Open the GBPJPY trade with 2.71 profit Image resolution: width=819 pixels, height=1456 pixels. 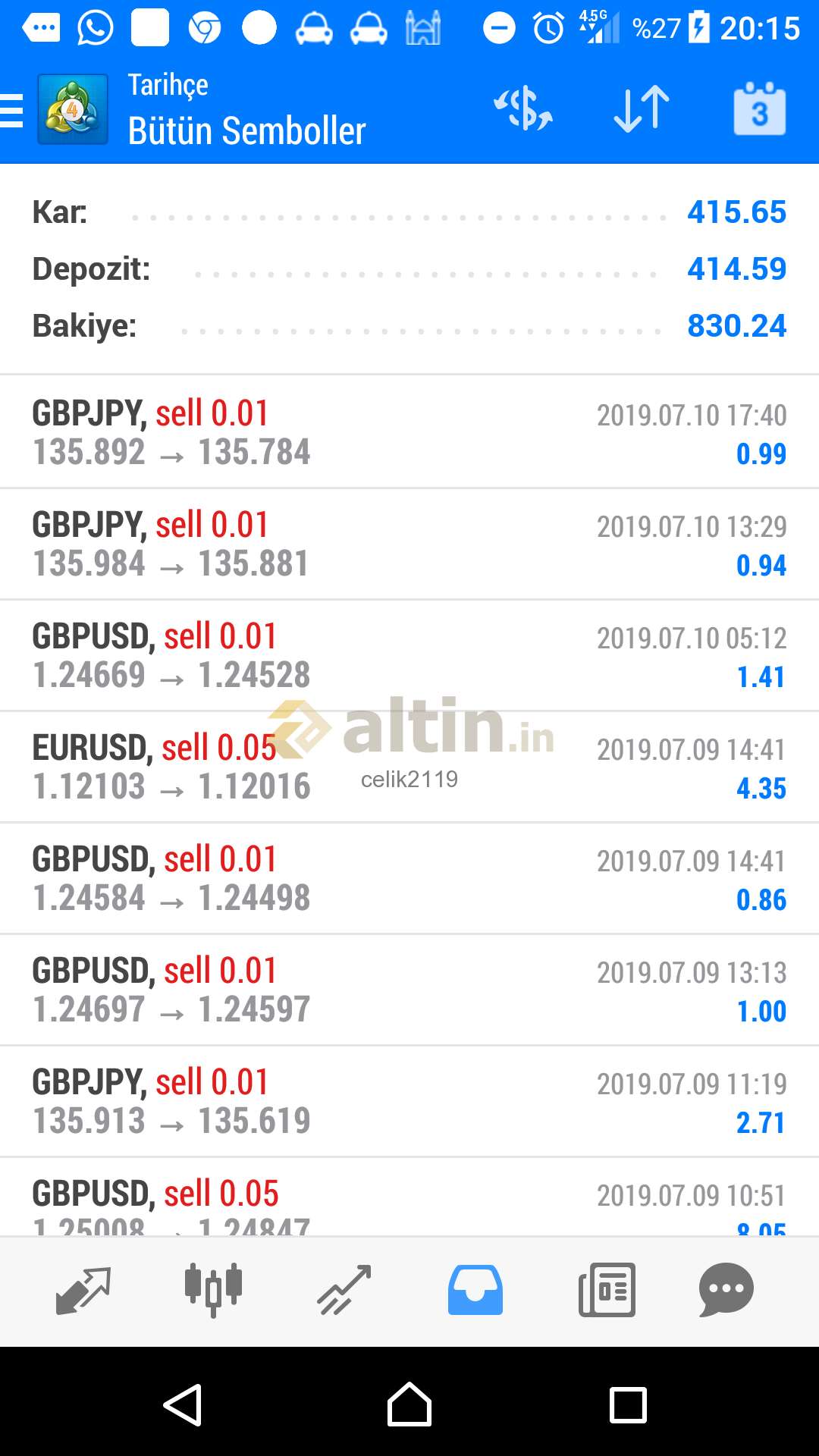point(409,1101)
